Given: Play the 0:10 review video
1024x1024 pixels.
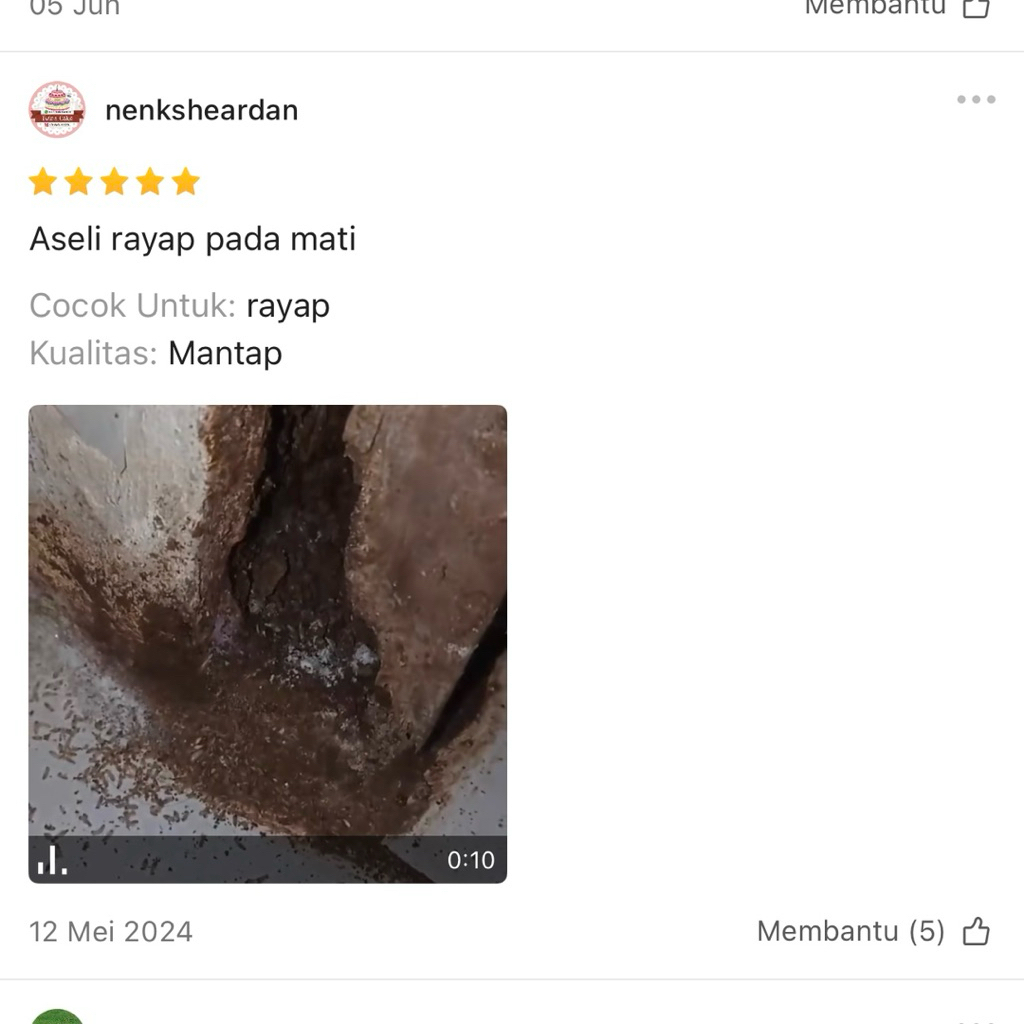Looking at the screenshot, I should [267, 643].
